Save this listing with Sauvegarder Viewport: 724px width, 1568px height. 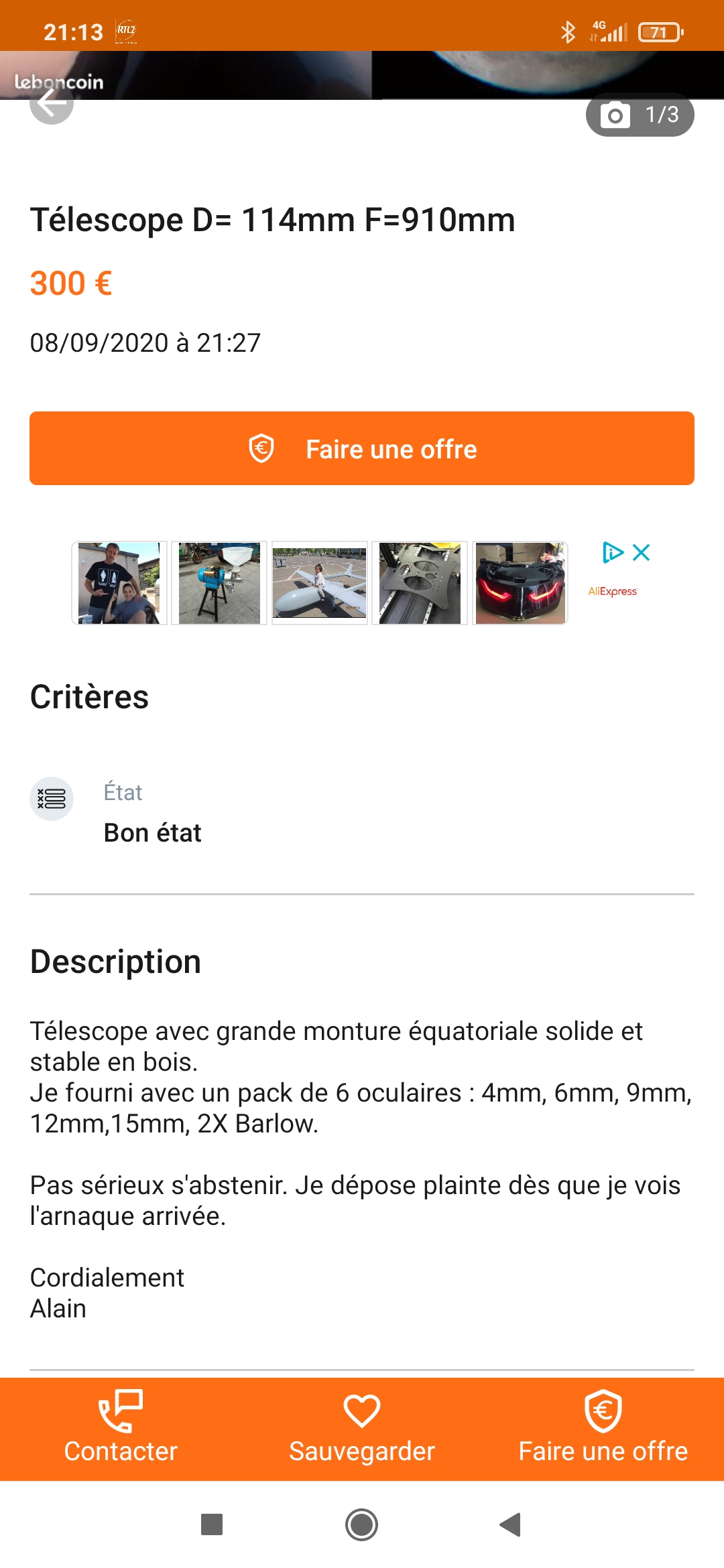362,1428
